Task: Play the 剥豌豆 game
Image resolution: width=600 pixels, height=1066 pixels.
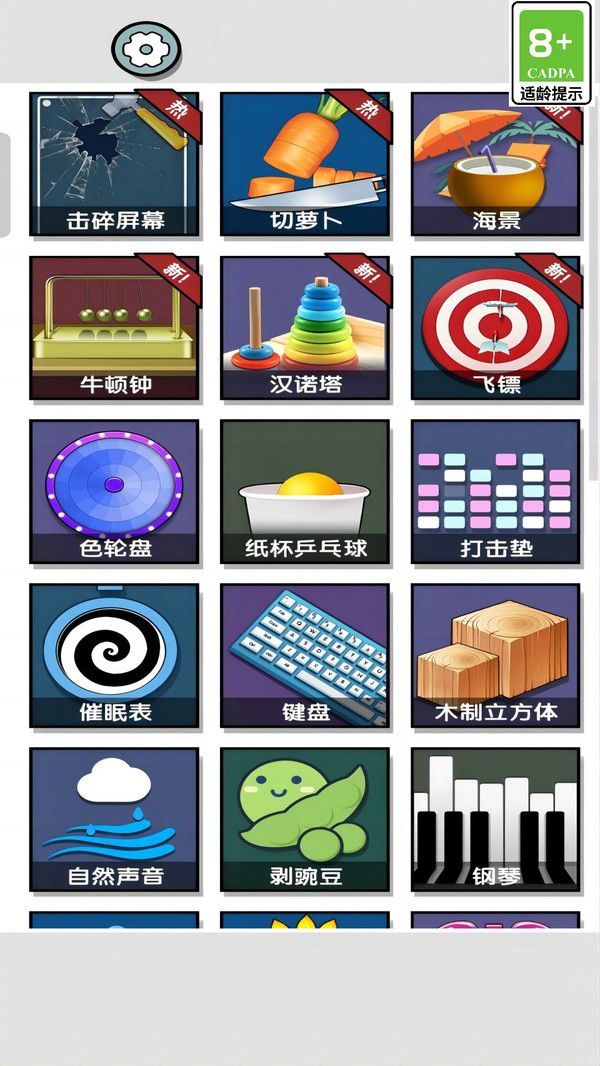Action: [x=305, y=820]
